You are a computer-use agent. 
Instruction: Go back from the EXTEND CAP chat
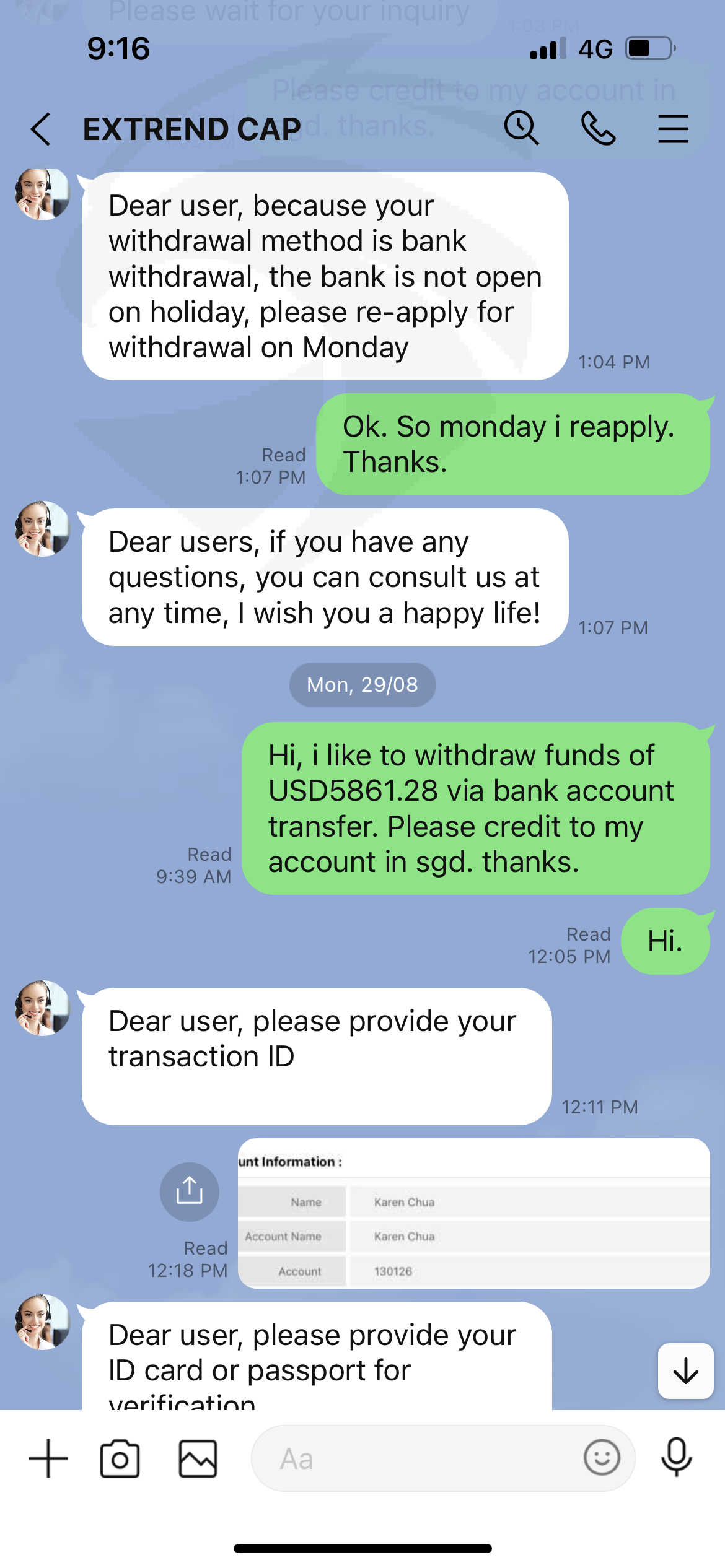pos(40,129)
